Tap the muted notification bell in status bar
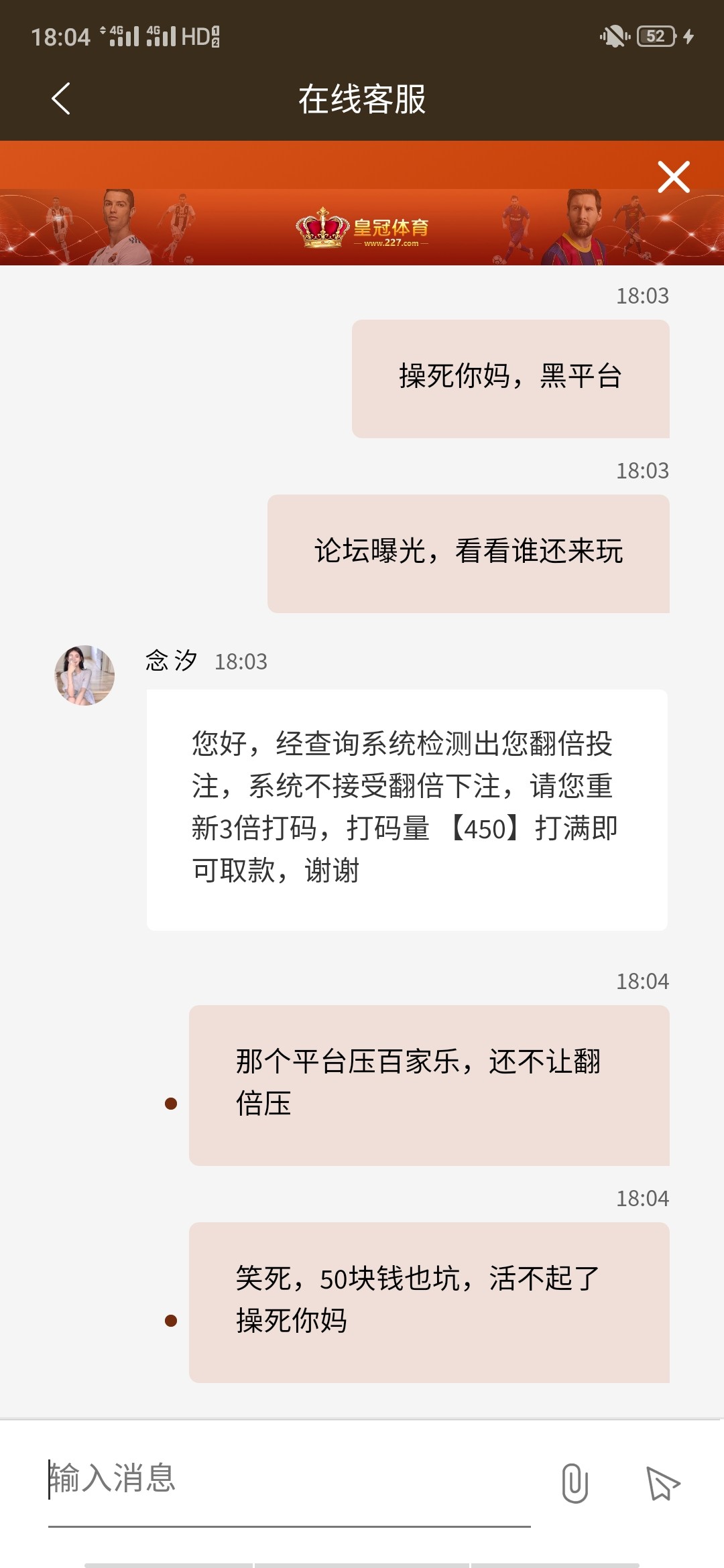Viewport: 724px width, 1568px height. [x=614, y=36]
